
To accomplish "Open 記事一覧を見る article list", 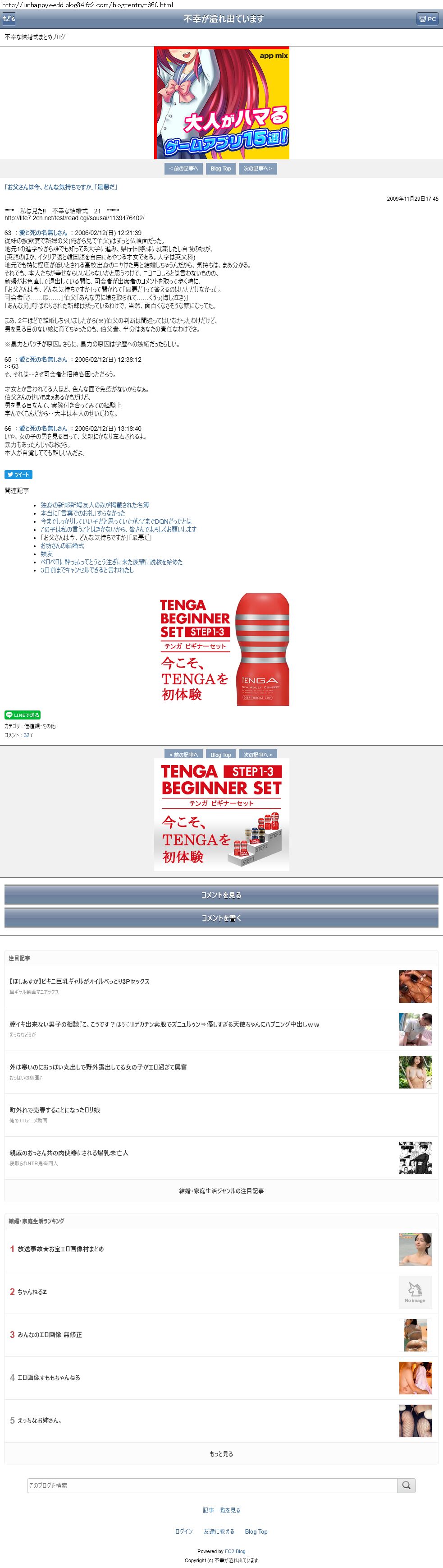I will point(221,1510).
